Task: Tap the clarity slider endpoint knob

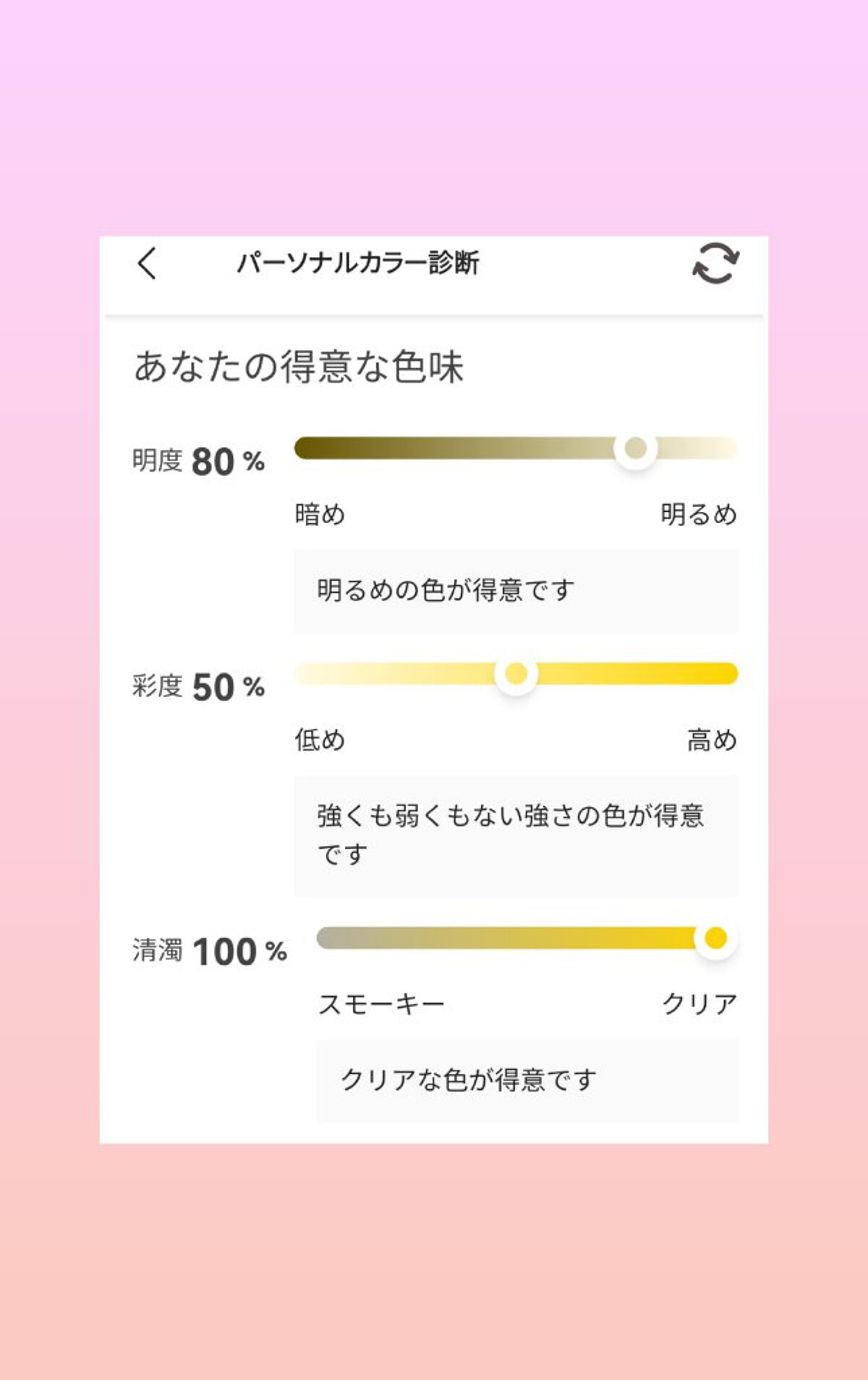Action: 714,937
